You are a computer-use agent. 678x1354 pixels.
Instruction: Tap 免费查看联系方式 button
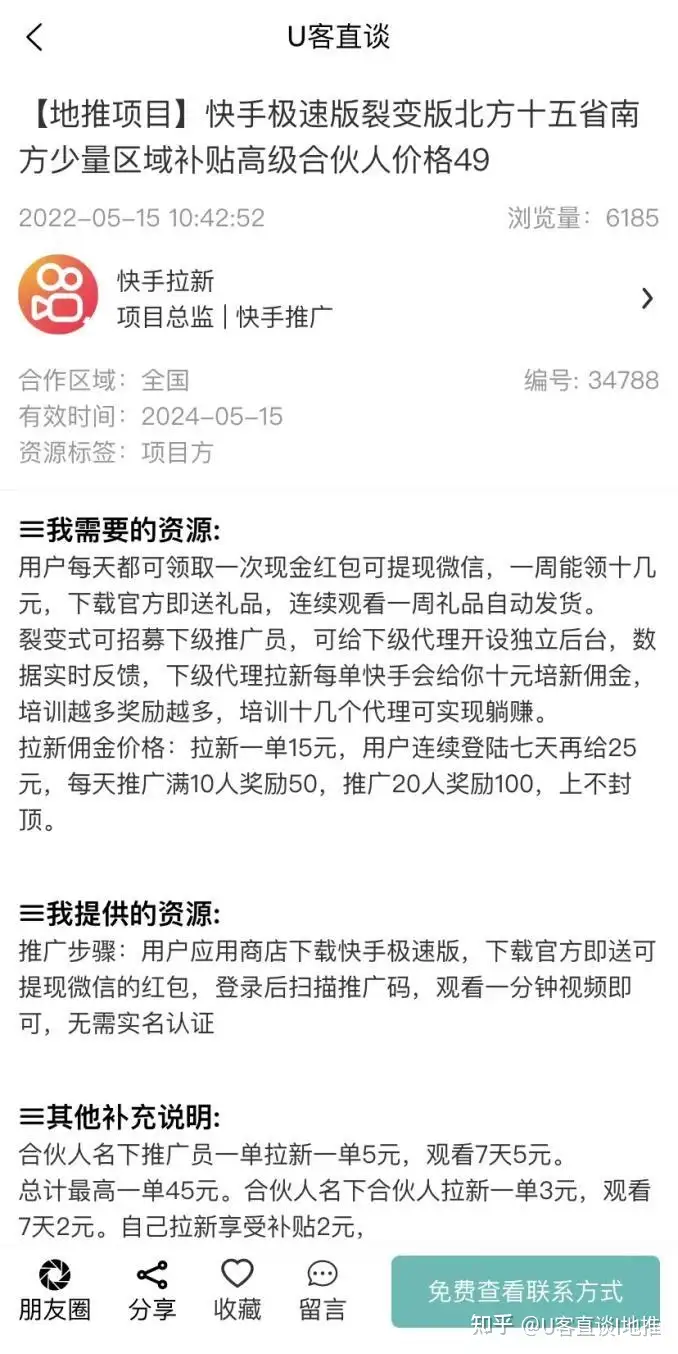[x=525, y=1291]
